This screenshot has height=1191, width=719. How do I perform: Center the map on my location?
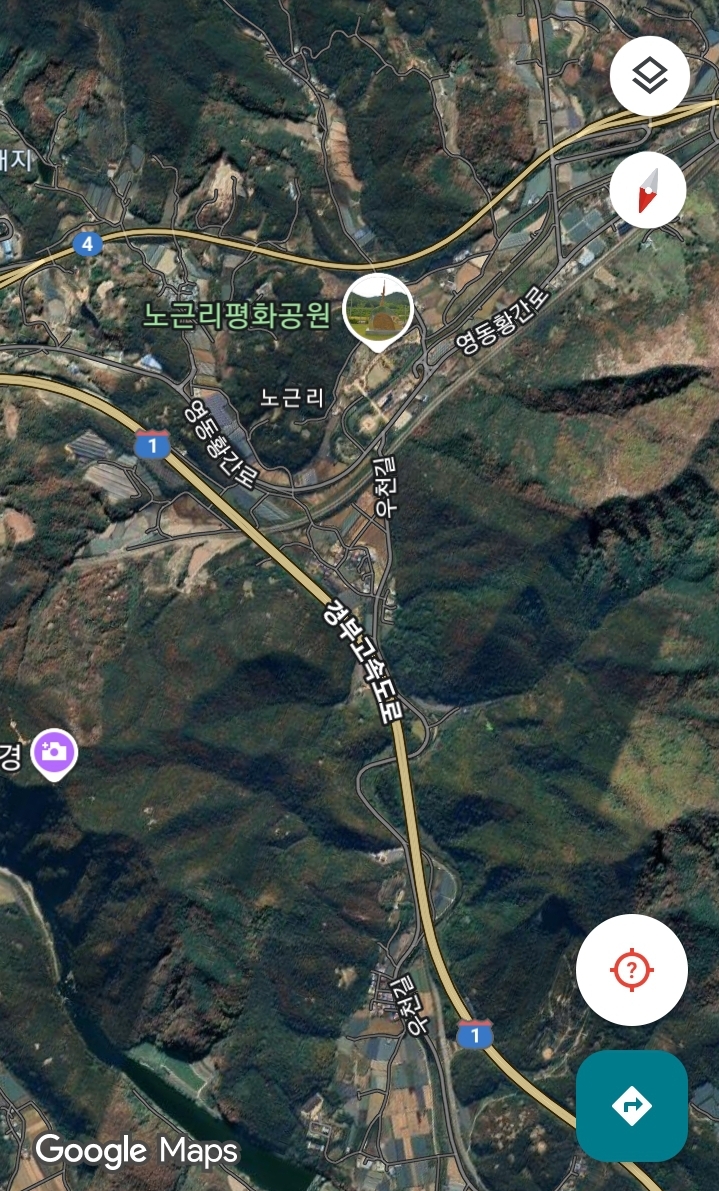(632, 970)
